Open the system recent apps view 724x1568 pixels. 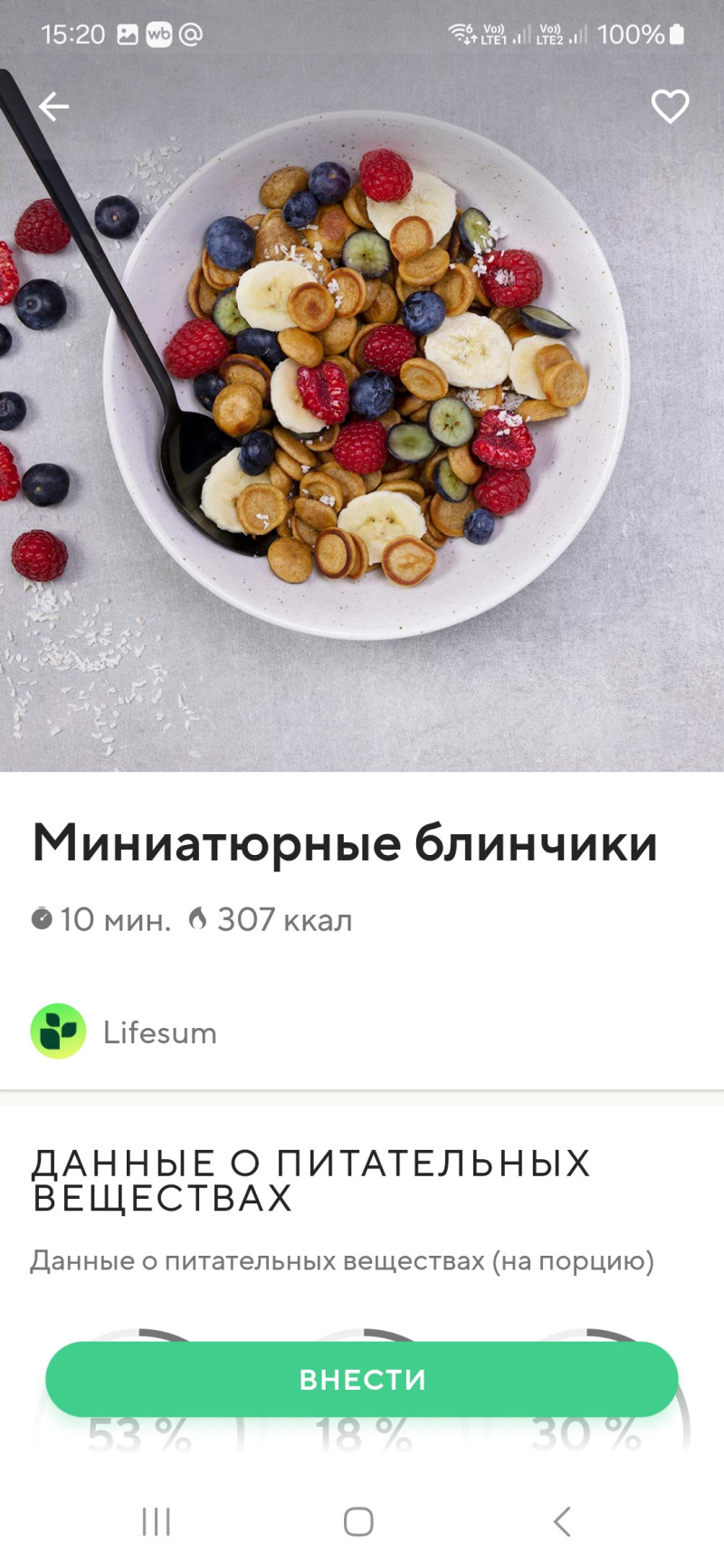[x=156, y=1522]
